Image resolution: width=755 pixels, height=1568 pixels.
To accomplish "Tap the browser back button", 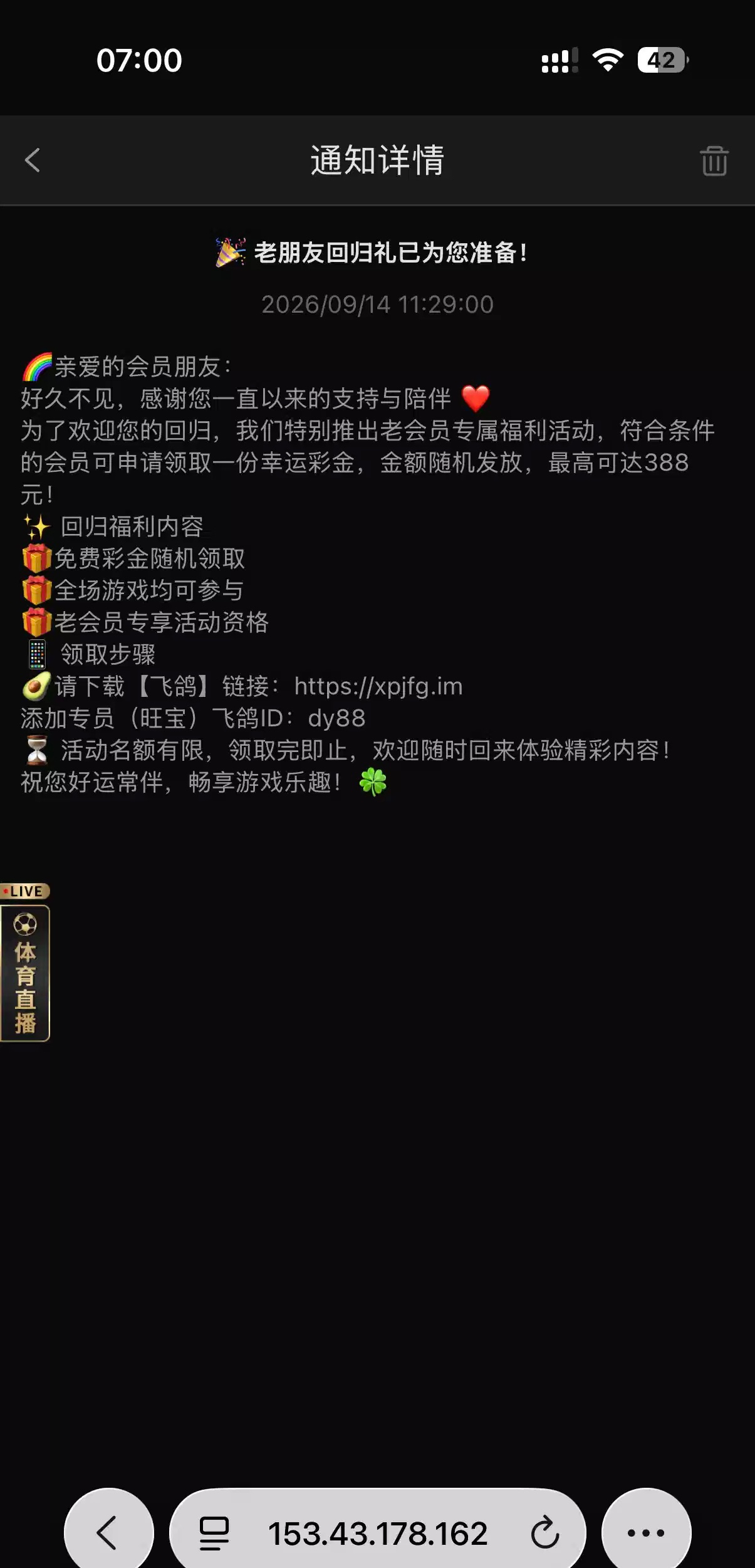I will [109, 1533].
